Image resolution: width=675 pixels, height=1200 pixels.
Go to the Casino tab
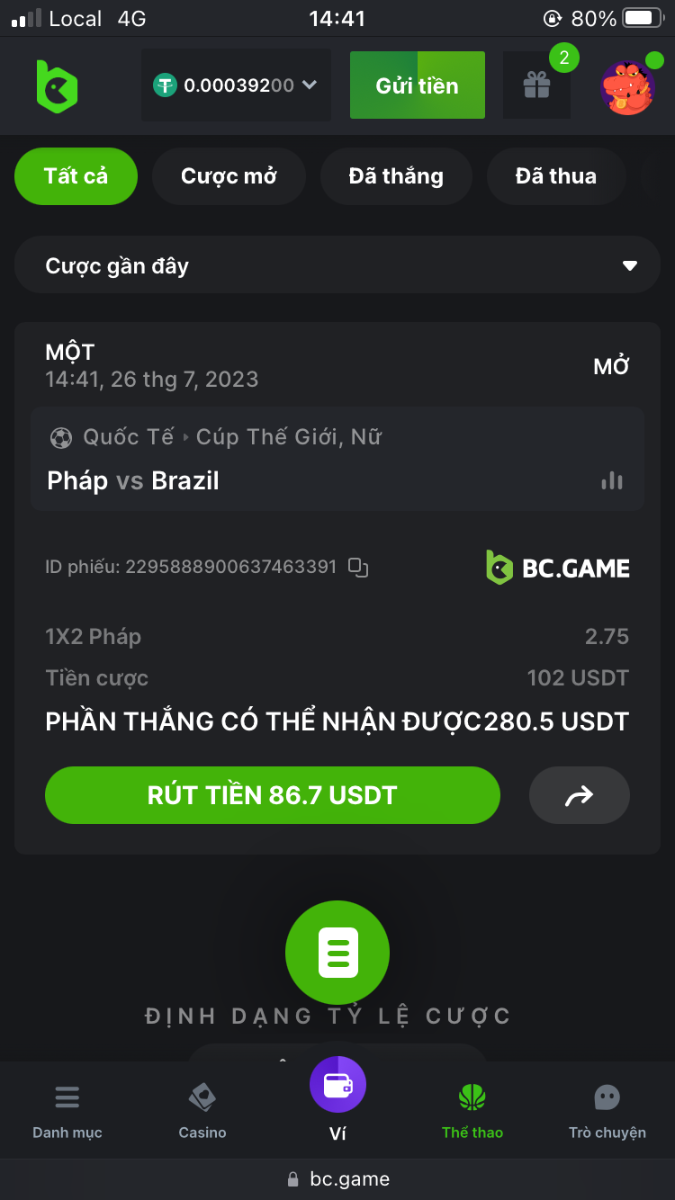[x=202, y=1110]
